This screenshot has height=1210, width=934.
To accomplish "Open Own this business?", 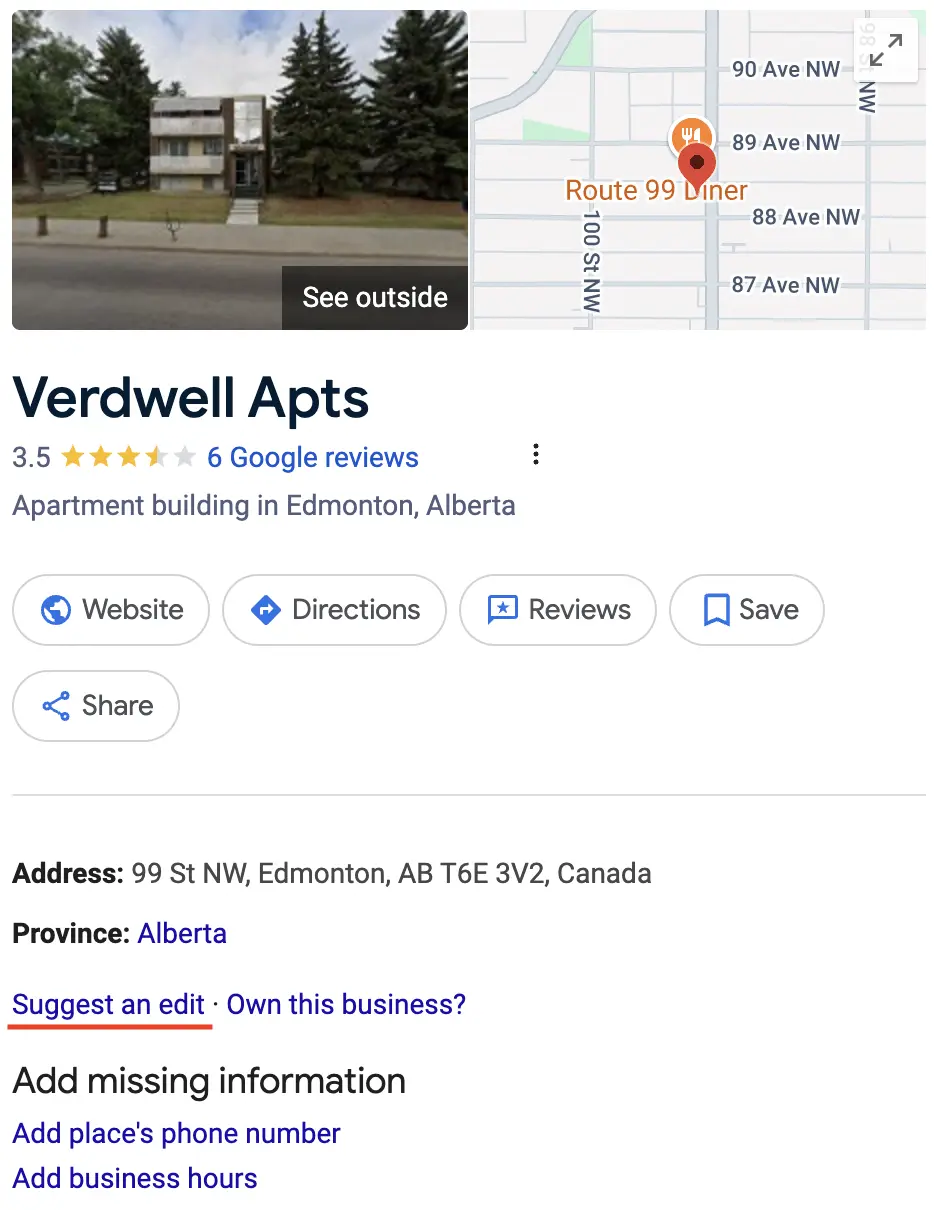I will pyautogui.click(x=345, y=1004).
